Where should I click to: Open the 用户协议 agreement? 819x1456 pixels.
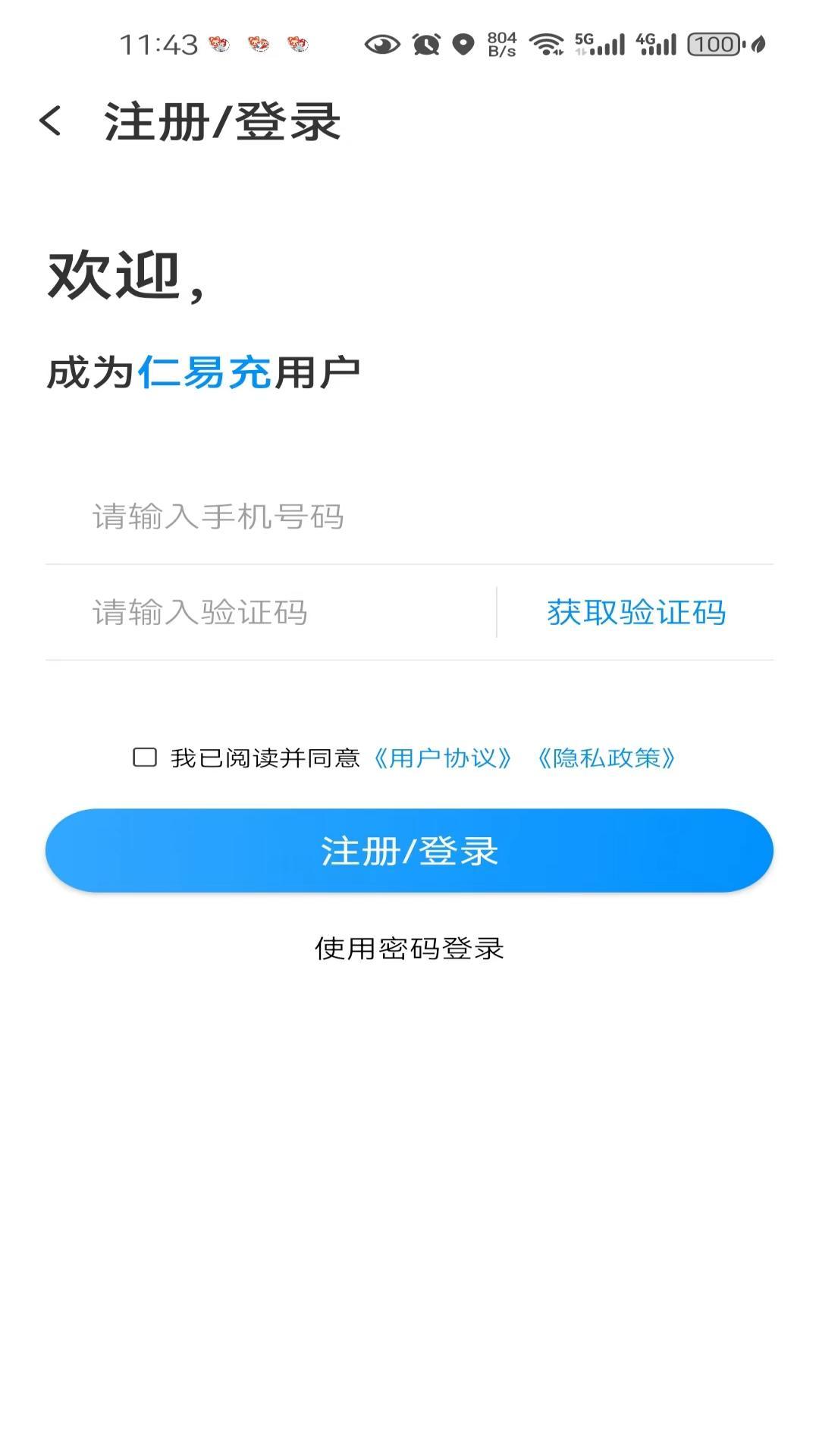[x=444, y=758]
